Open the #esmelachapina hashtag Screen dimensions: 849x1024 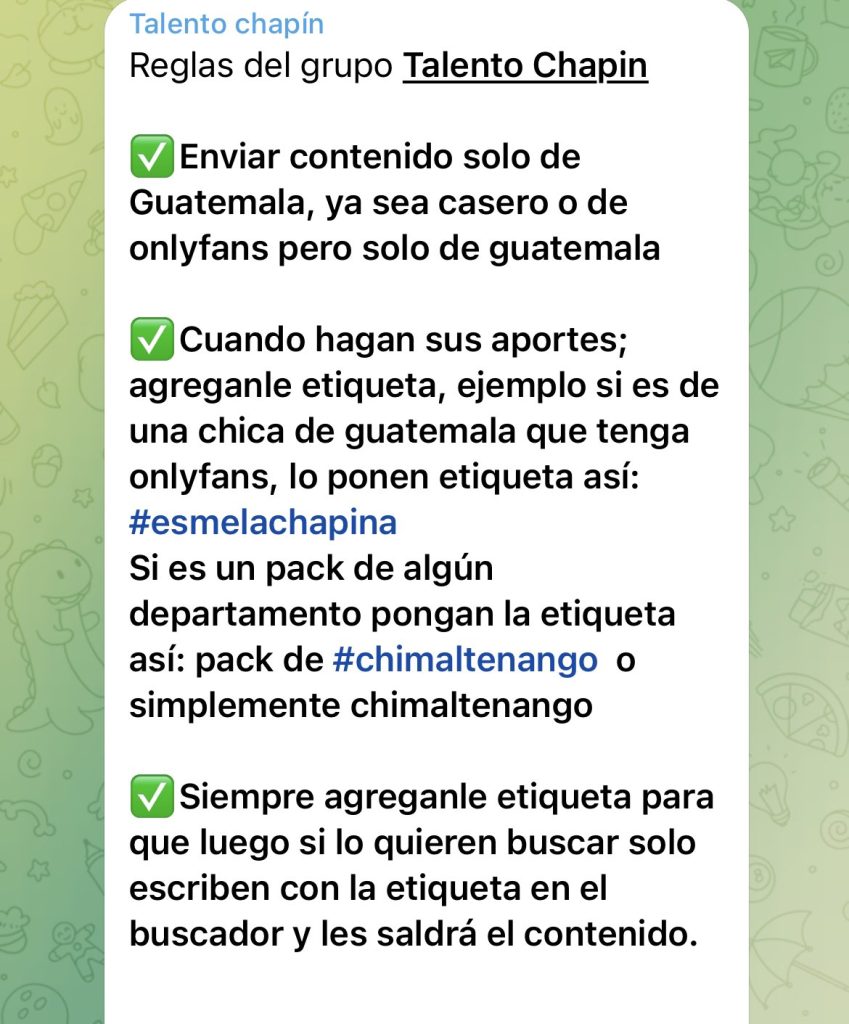point(263,523)
